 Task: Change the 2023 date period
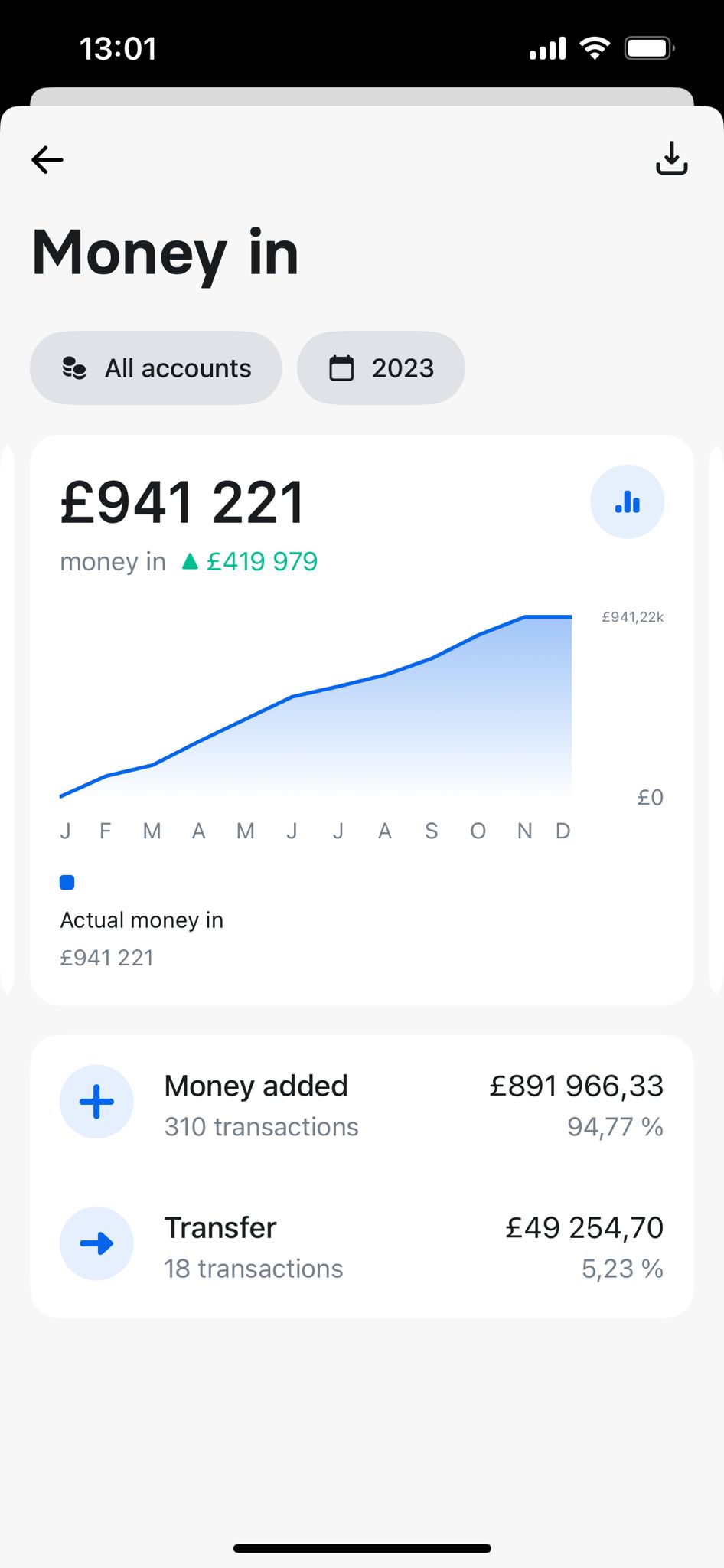pos(381,368)
